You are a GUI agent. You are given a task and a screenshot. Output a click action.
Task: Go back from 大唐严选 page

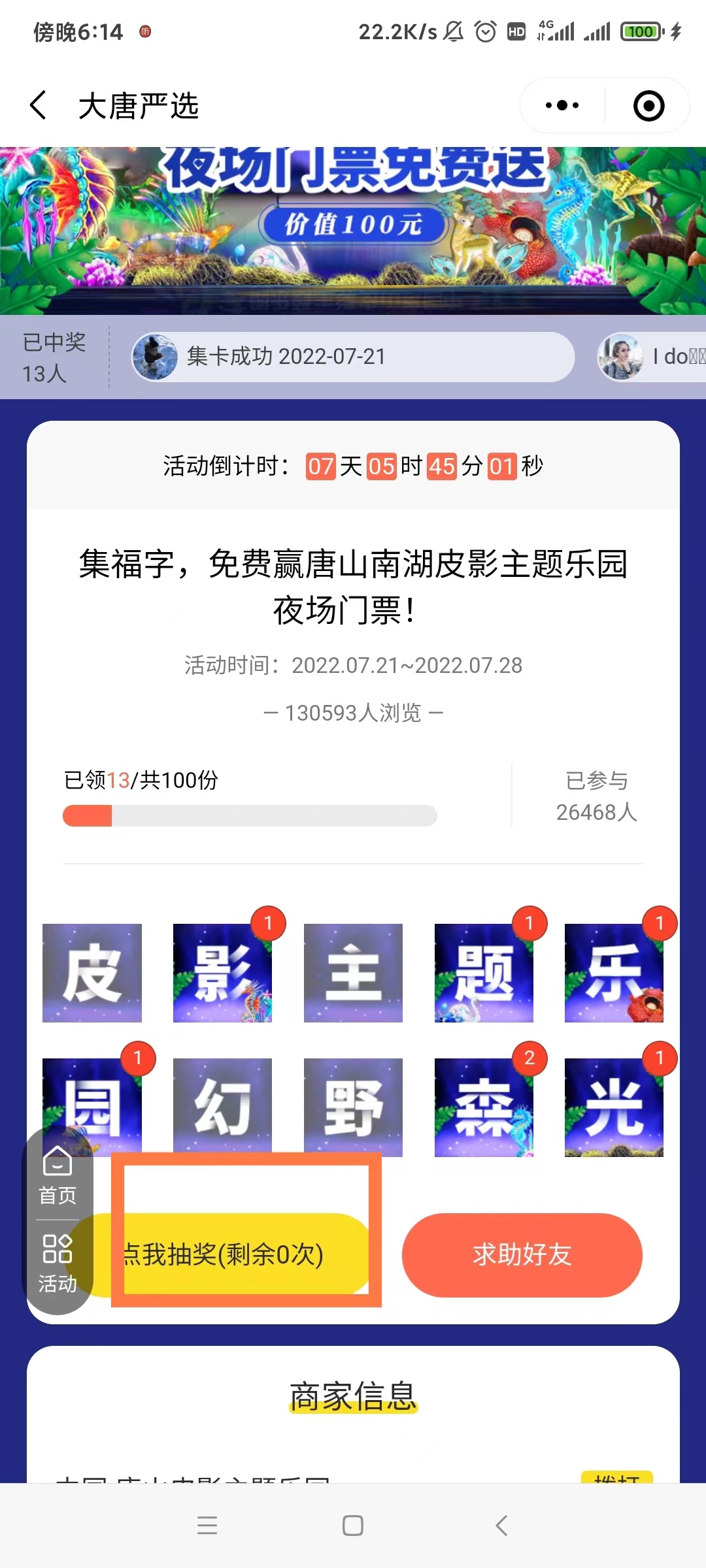click(x=38, y=105)
